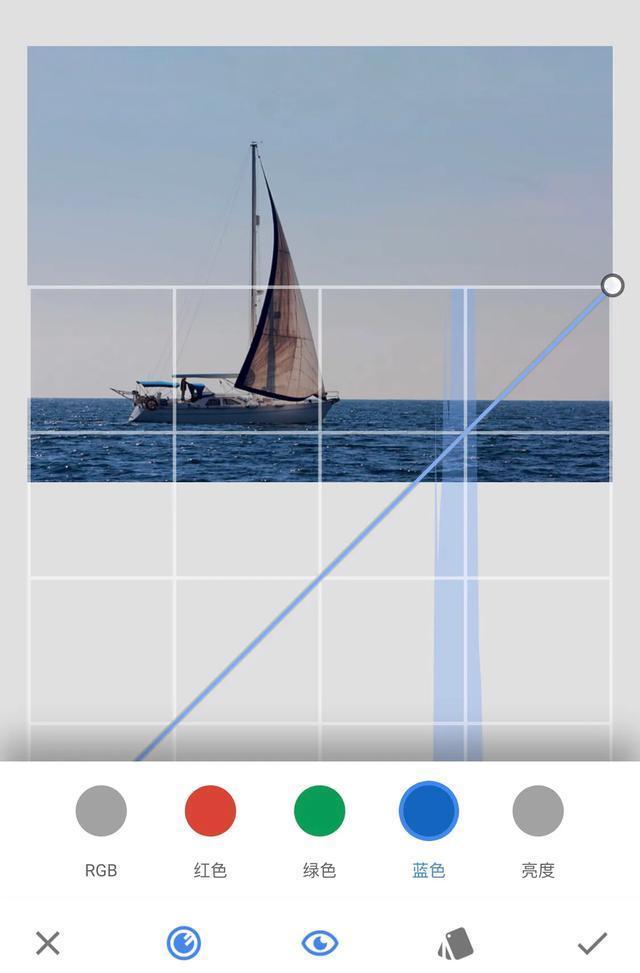Select the RGB channel
Viewport: 640px width, 973px height.
(x=101, y=811)
